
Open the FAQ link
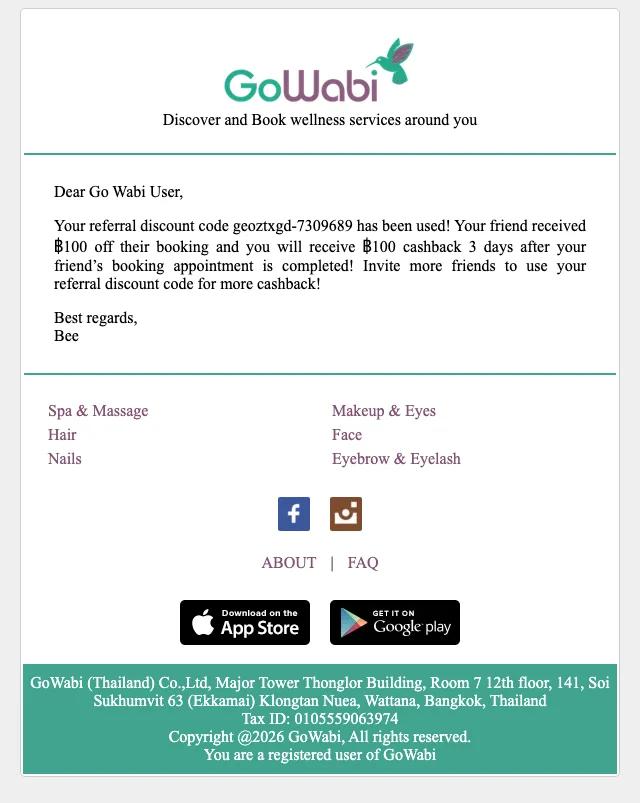coord(363,563)
